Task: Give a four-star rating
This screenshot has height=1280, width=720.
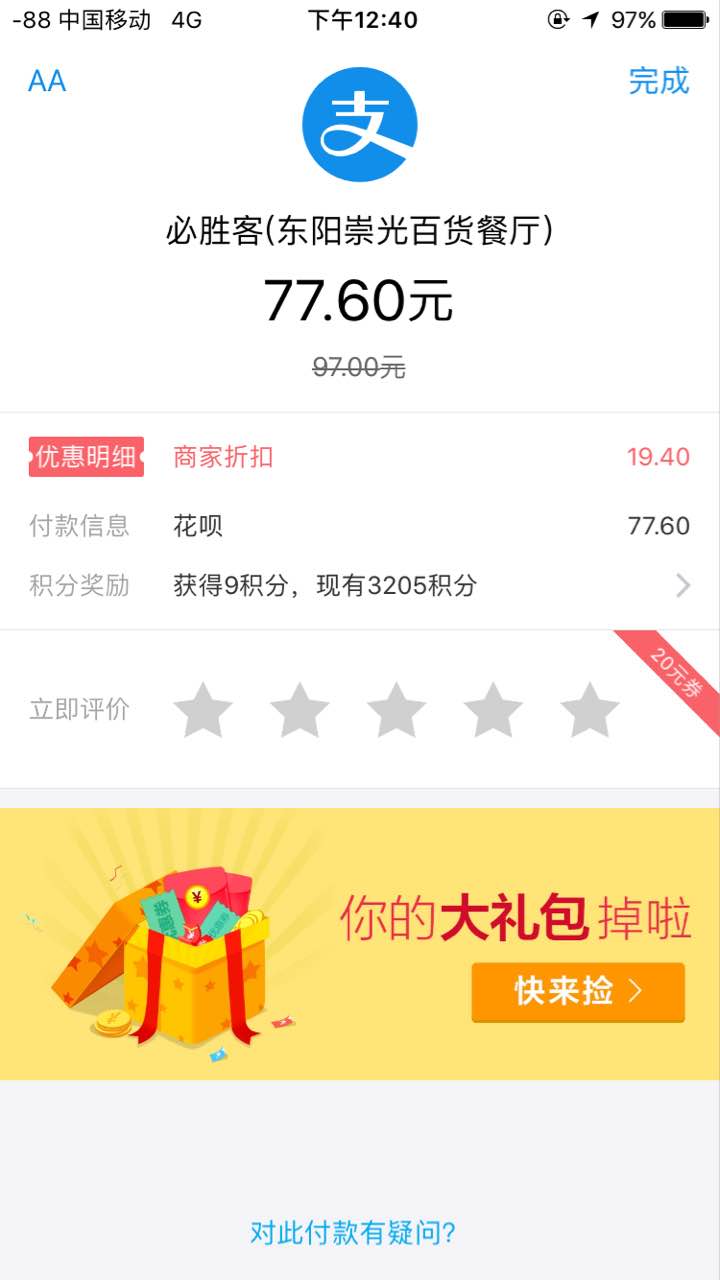Action: (493, 710)
